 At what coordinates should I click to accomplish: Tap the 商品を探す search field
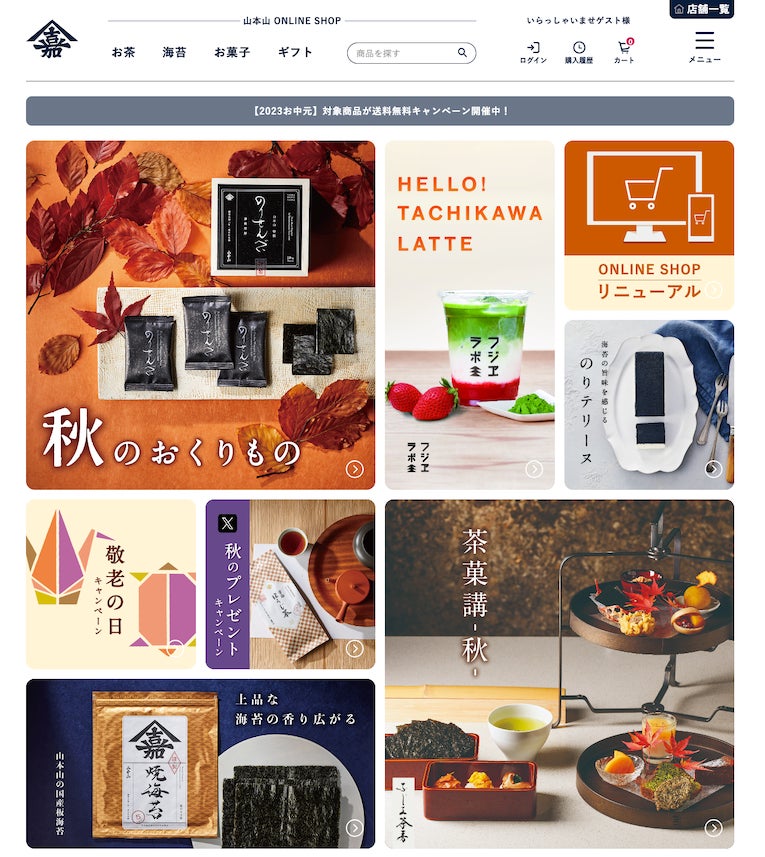coord(400,53)
